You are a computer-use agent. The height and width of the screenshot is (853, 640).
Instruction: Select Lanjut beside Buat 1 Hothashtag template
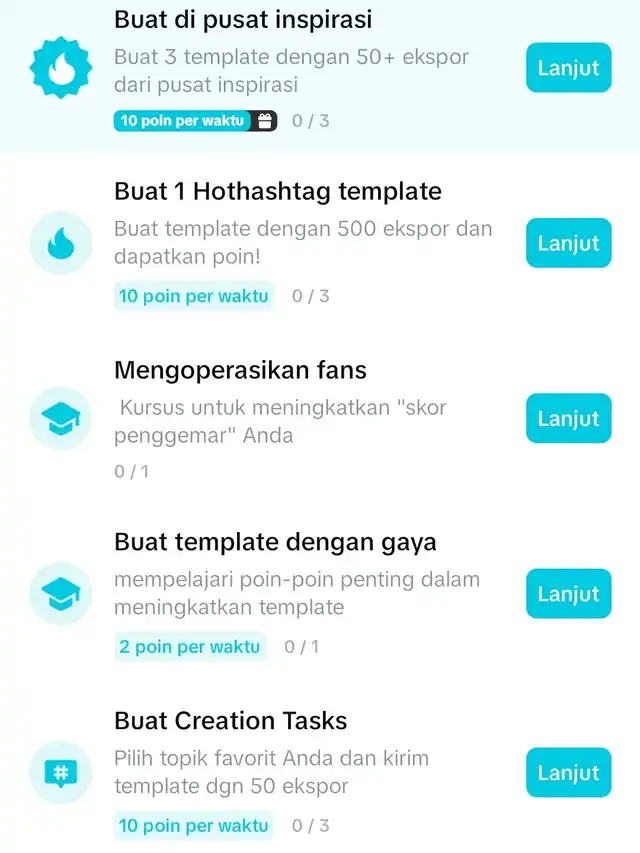[x=568, y=243]
